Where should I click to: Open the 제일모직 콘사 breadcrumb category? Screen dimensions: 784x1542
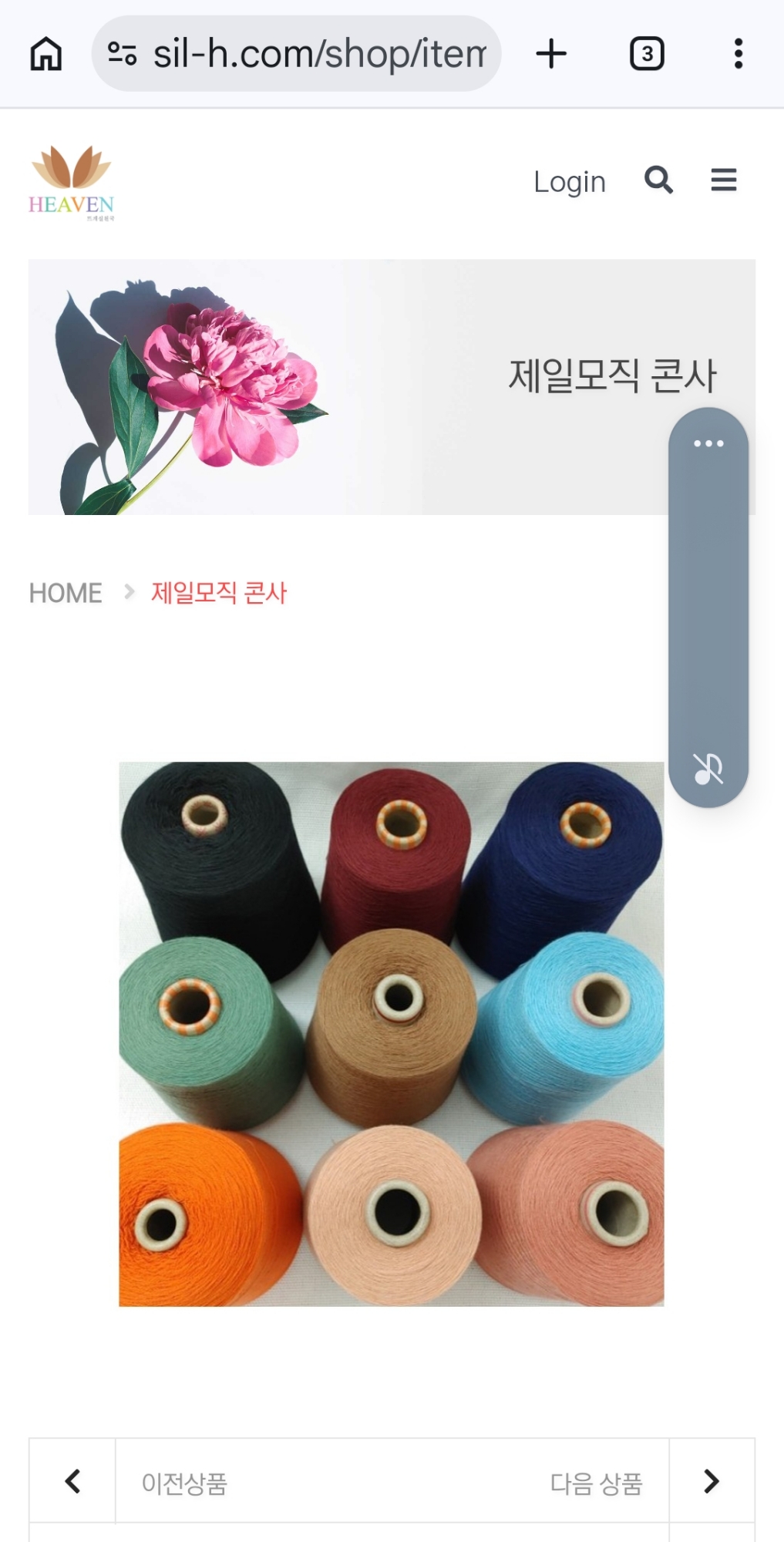point(219,593)
